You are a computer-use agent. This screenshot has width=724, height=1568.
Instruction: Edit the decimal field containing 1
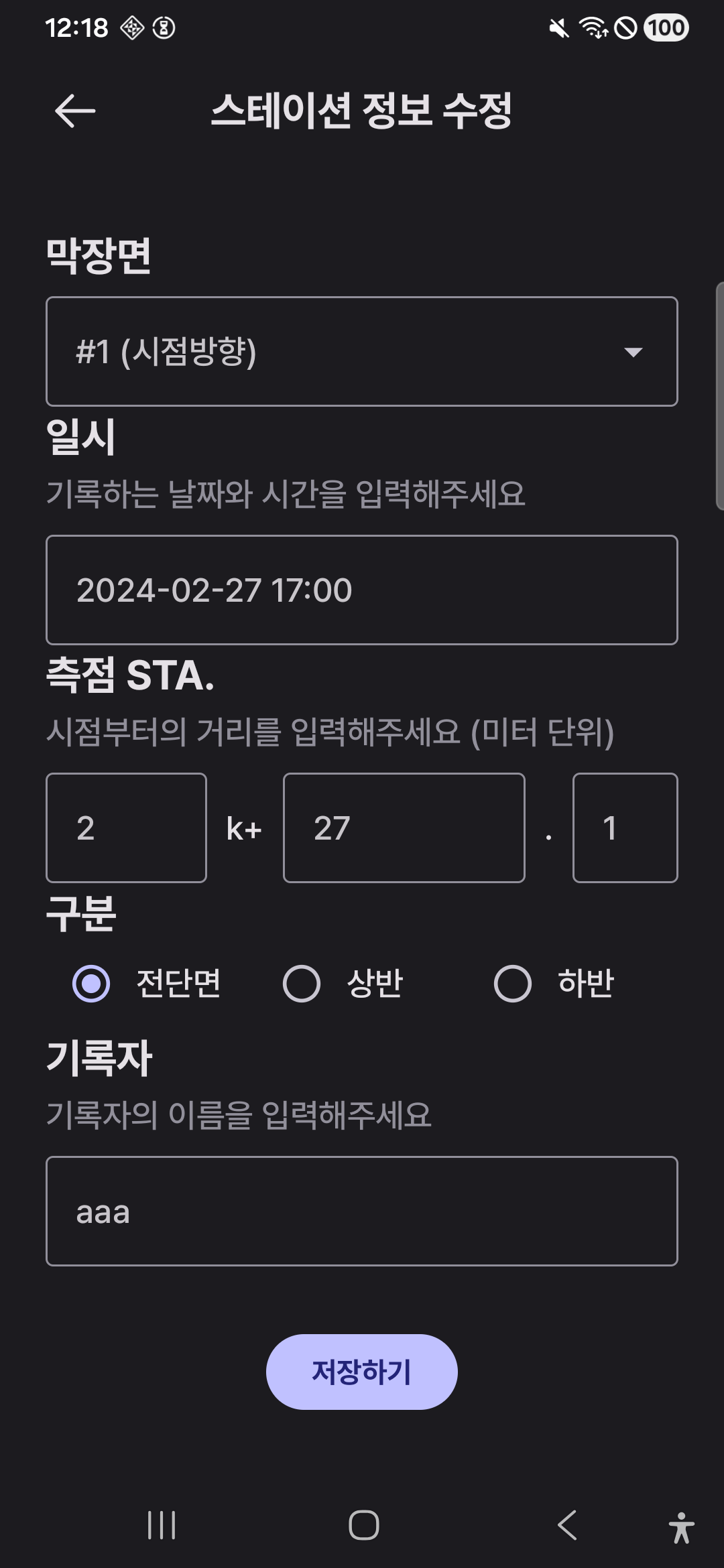(x=625, y=828)
